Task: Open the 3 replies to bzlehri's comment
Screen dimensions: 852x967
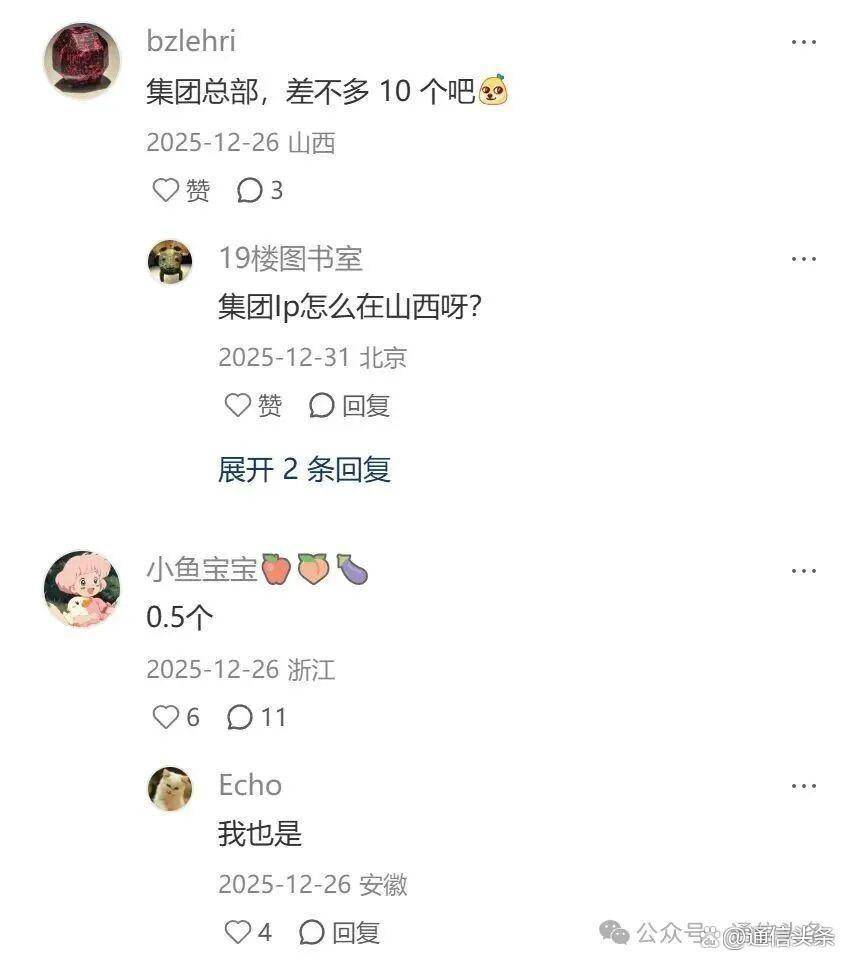Action: [260, 190]
